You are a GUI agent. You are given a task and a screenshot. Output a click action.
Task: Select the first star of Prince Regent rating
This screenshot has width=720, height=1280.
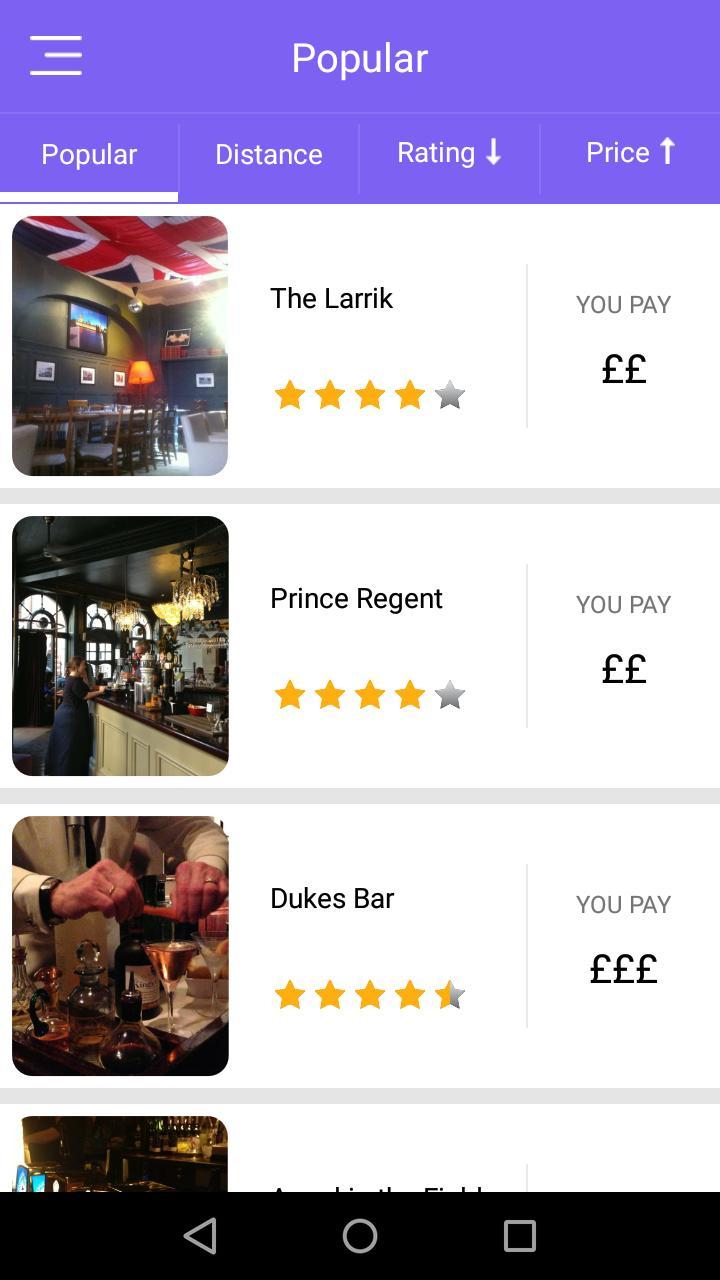click(290, 695)
